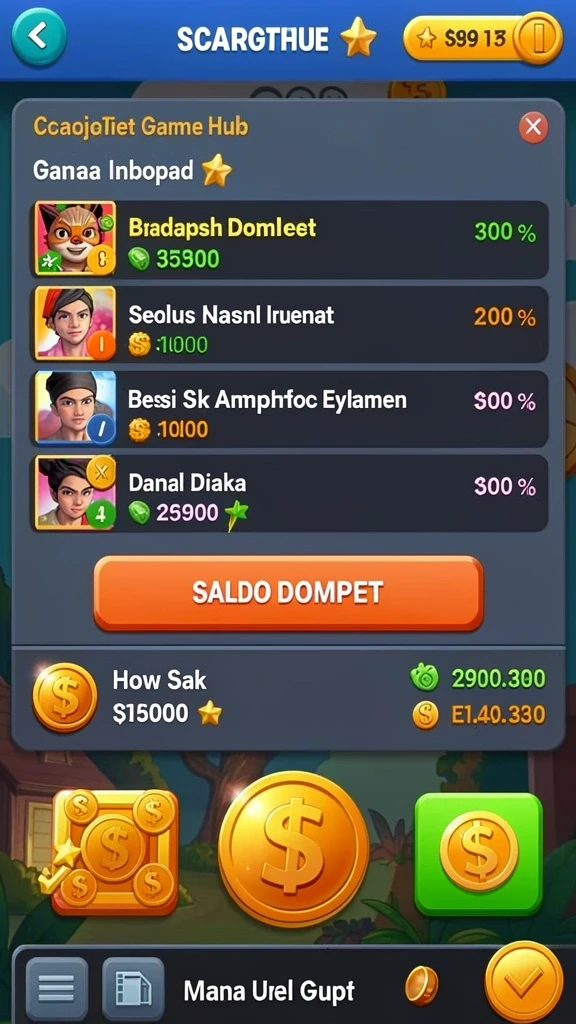The image size is (576, 1024).
Task: Confirm with the orange checkmark button
Action: tap(524, 982)
